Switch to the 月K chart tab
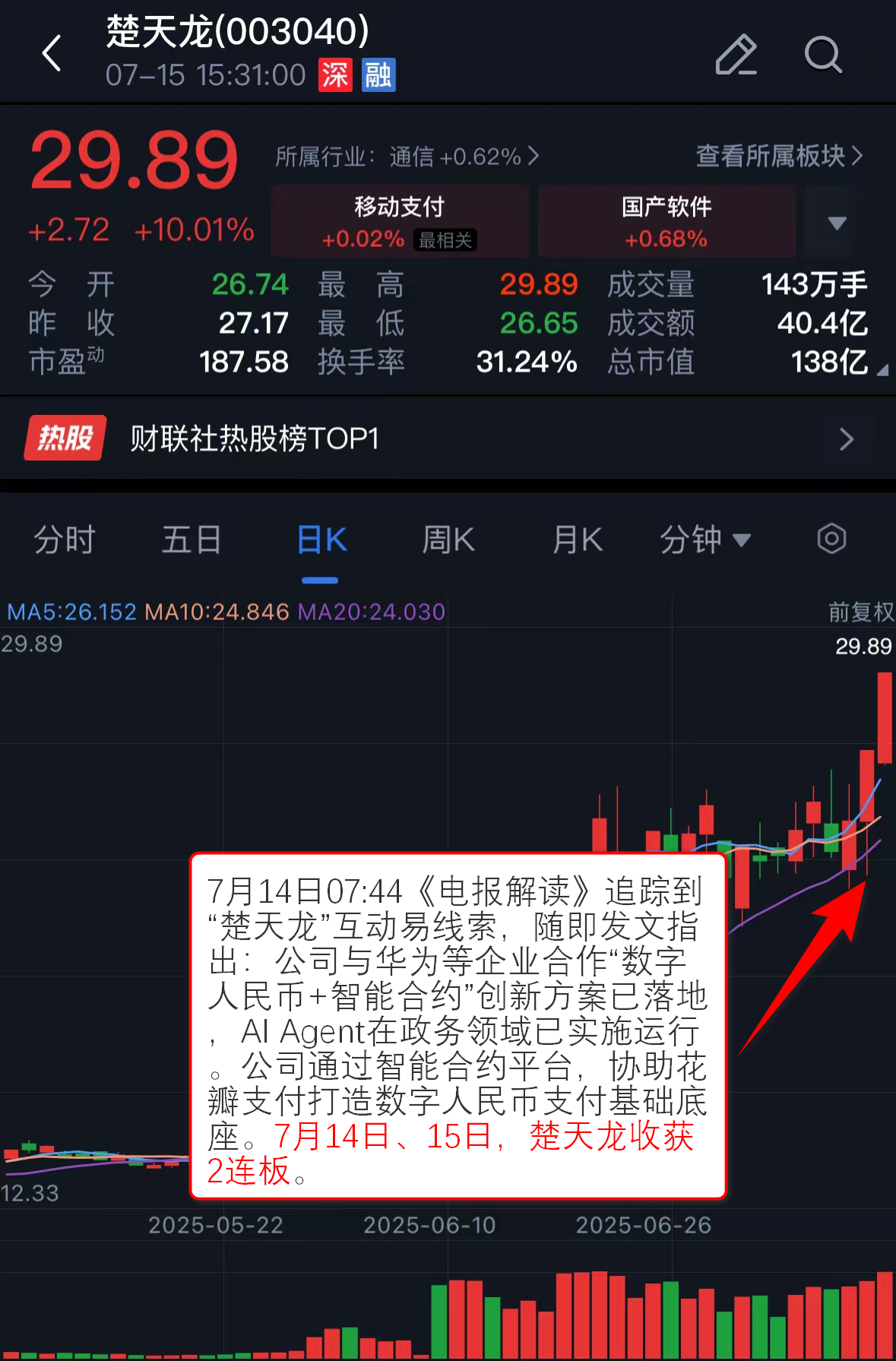Image resolution: width=896 pixels, height=1361 pixels. (578, 540)
